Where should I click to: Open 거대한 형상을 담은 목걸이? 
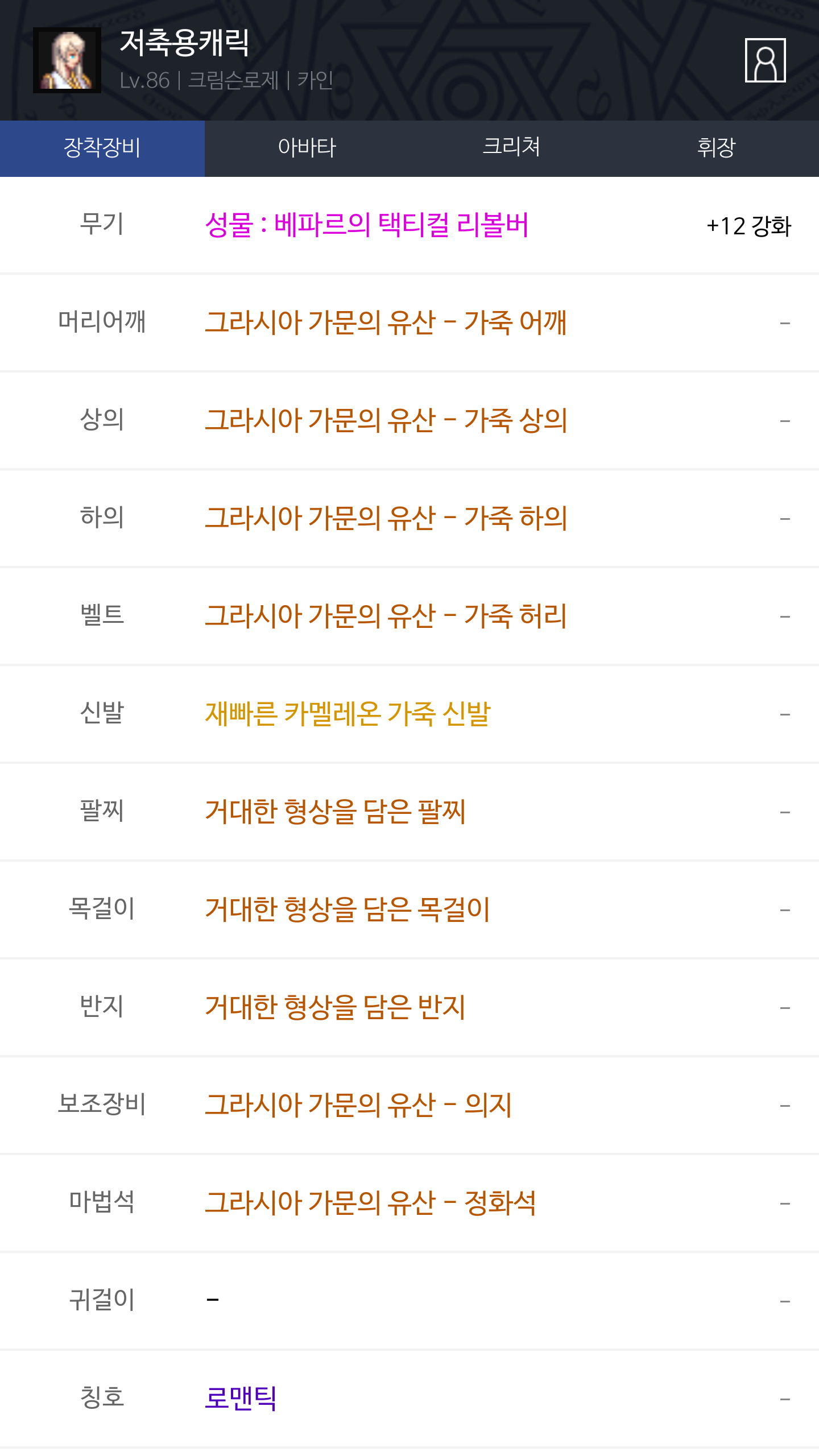click(348, 909)
